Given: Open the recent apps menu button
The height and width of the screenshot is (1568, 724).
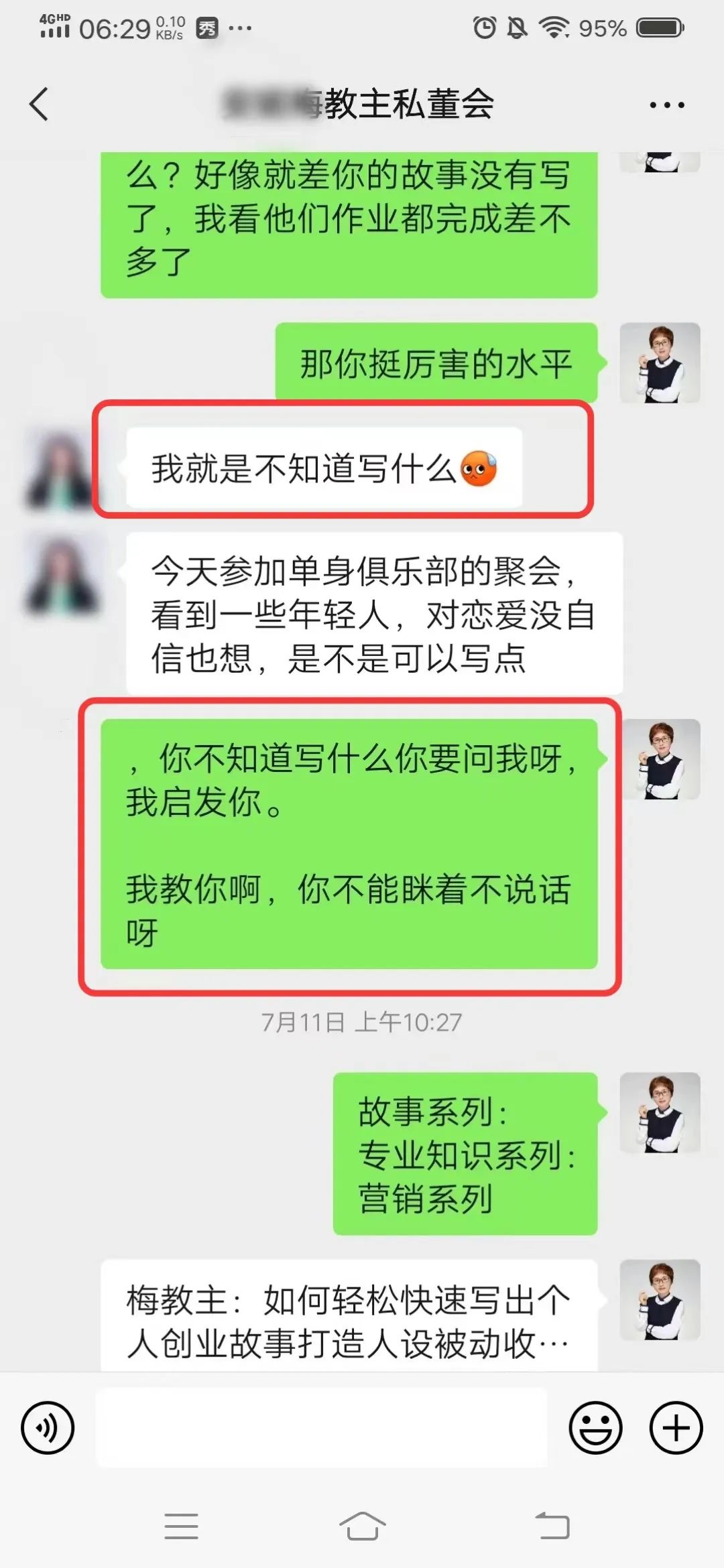Looking at the screenshot, I should (181, 1526).
